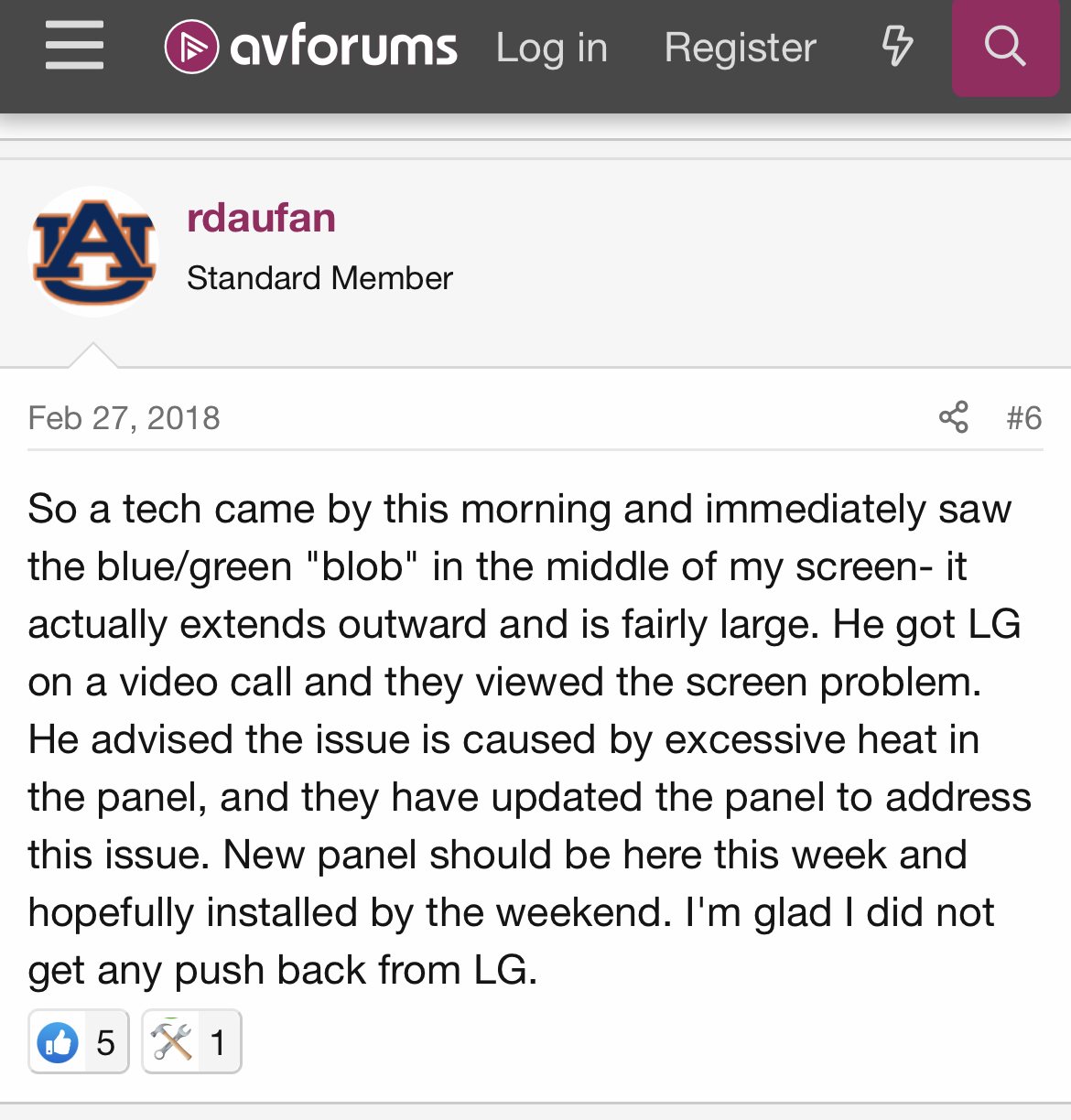Tap the Log in link
Viewport: 1071px width, 1120px height.
(x=551, y=48)
